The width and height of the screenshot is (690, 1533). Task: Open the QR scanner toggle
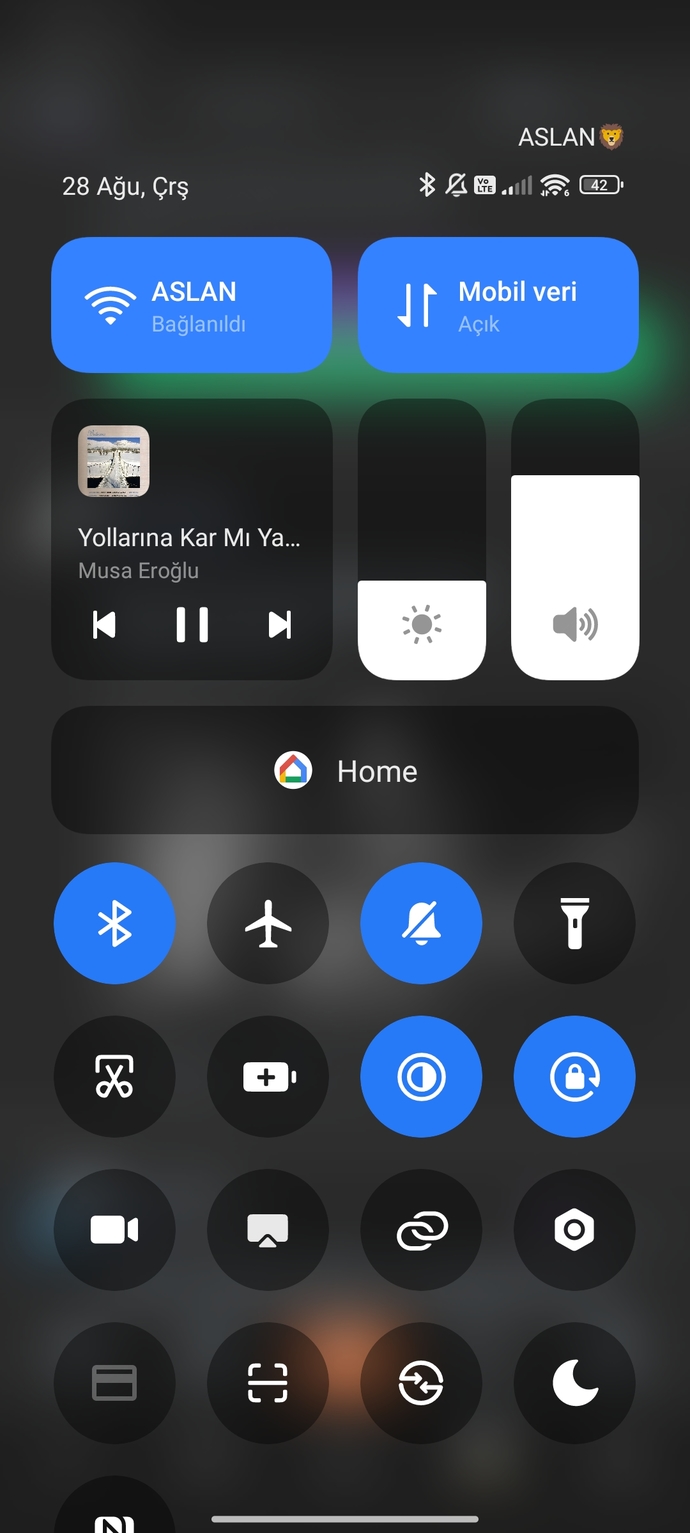(x=268, y=1383)
